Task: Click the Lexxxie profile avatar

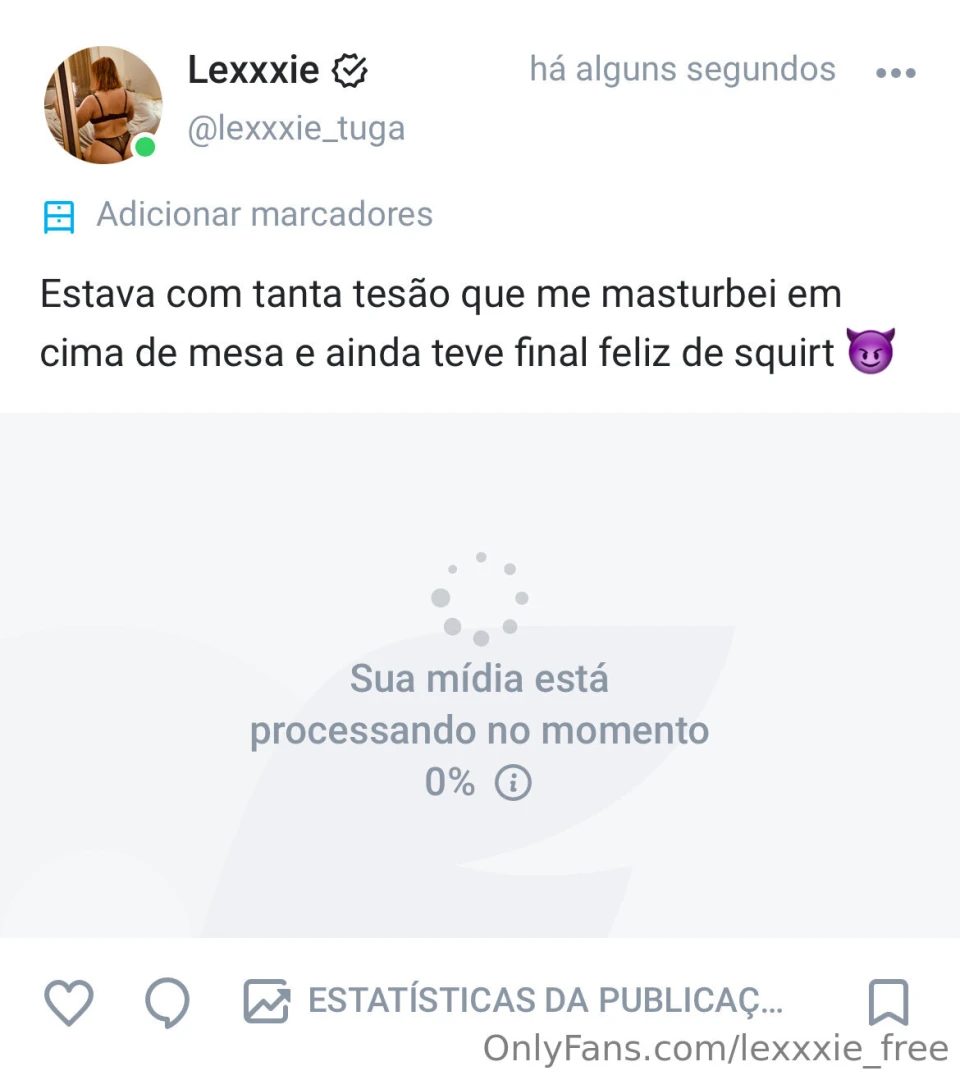Action: pyautogui.click(x=103, y=105)
